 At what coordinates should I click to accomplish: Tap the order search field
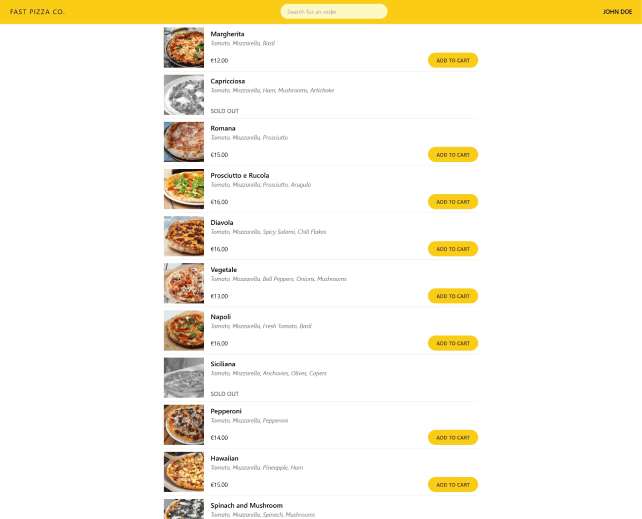click(333, 12)
